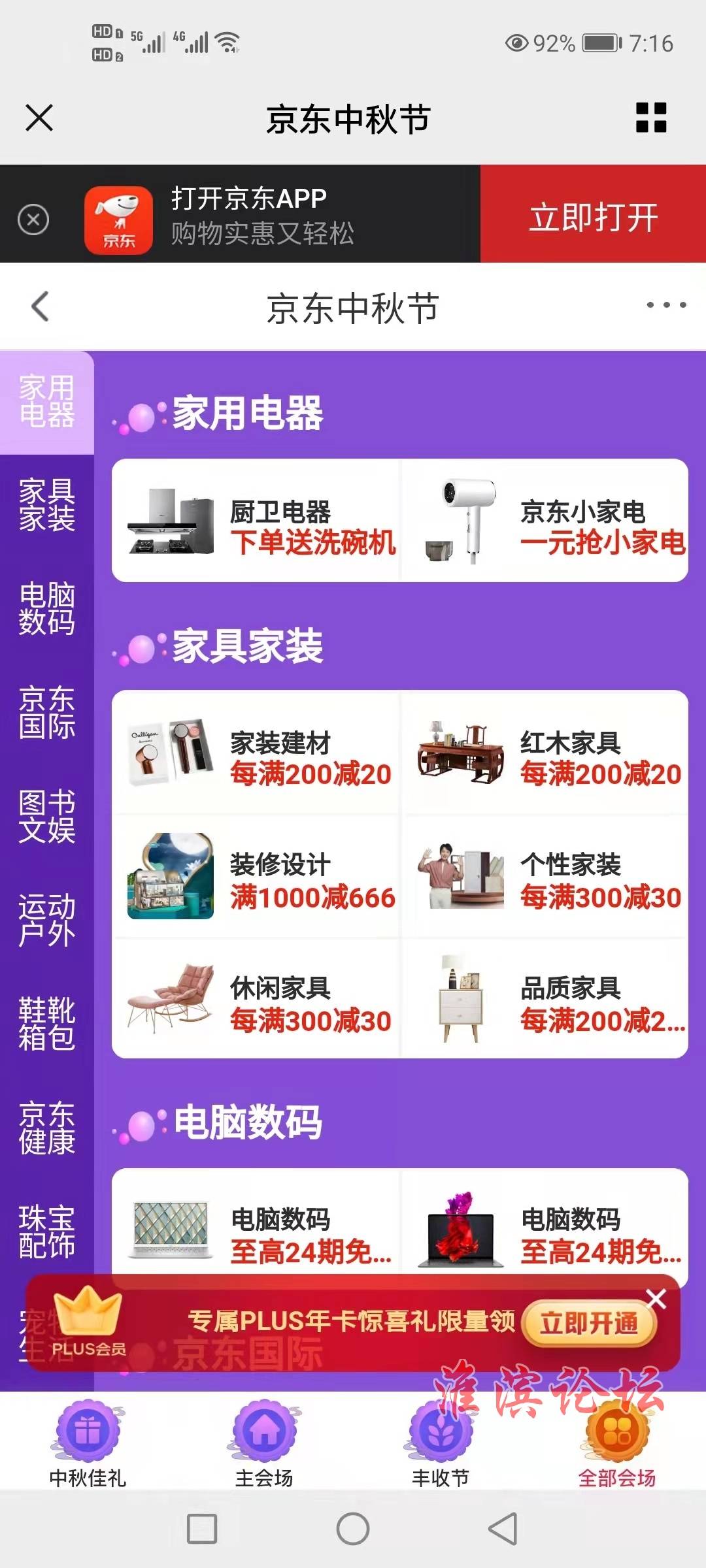This screenshot has height=1568, width=706.
Task: Open the 装修设计 满1000减666 card
Action: click(256, 876)
